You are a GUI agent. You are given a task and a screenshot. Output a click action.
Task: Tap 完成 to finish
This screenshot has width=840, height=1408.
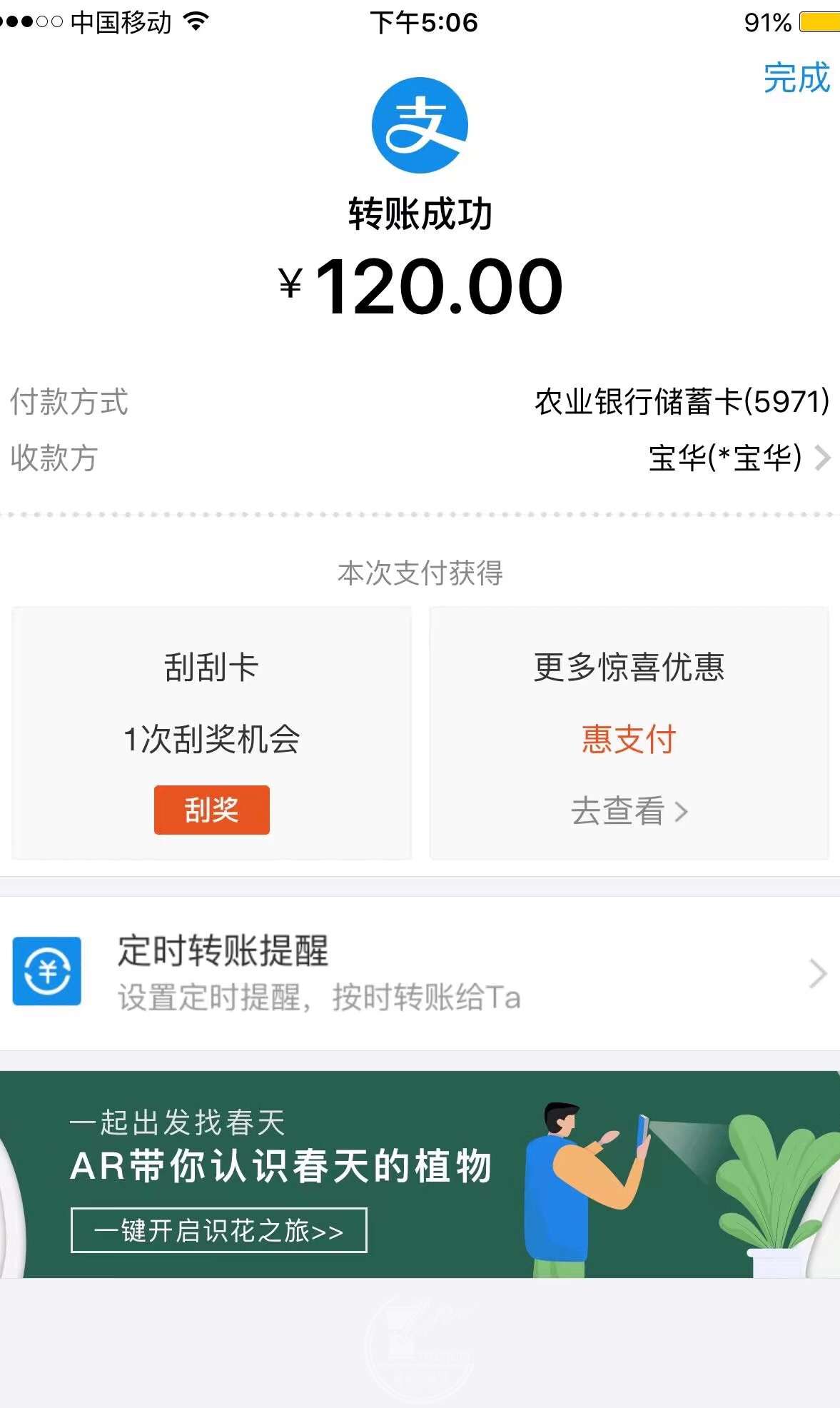click(796, 78)
